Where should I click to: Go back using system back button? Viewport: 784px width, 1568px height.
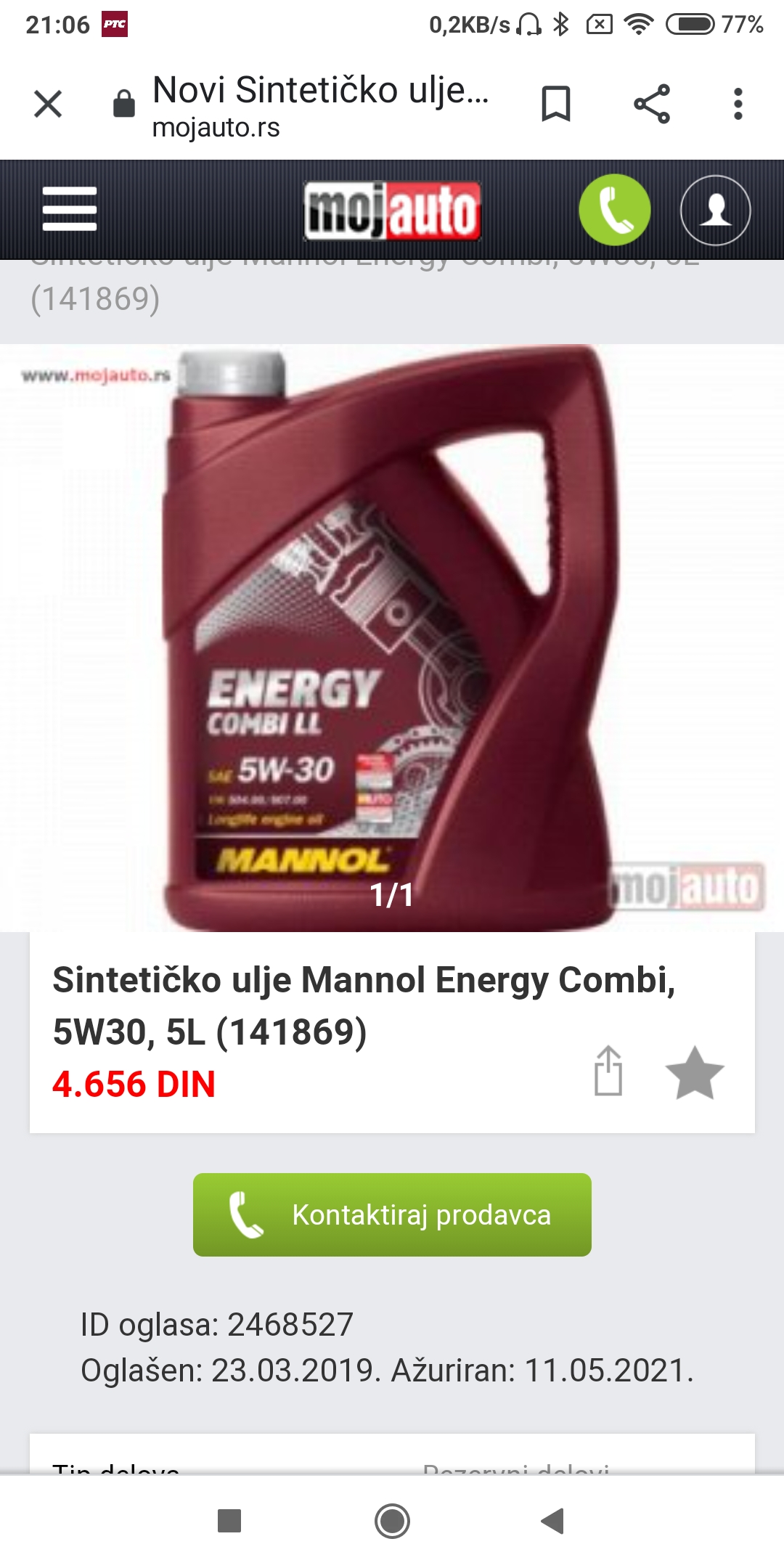tap(553, 1520)
